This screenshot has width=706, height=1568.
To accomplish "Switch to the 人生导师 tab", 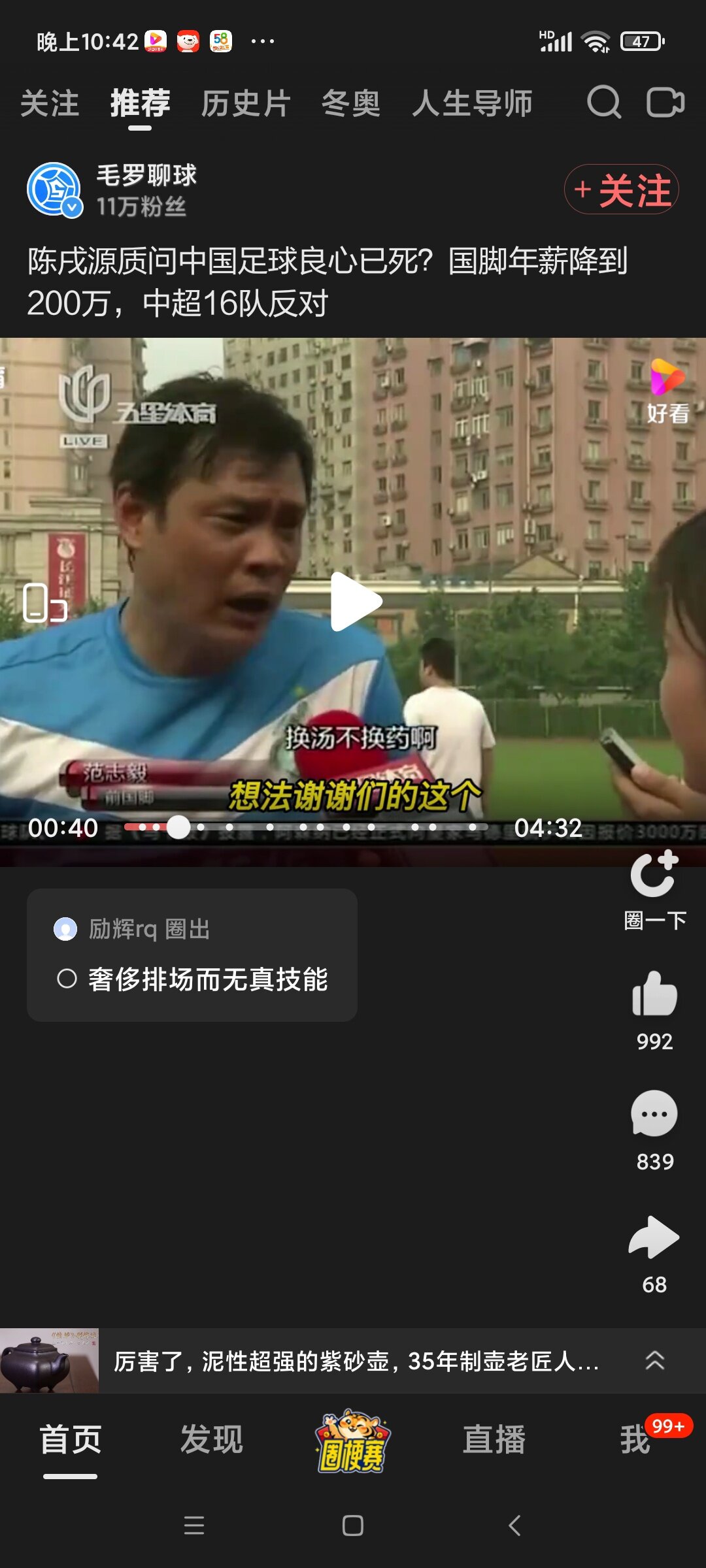I will tap(472, 103).
